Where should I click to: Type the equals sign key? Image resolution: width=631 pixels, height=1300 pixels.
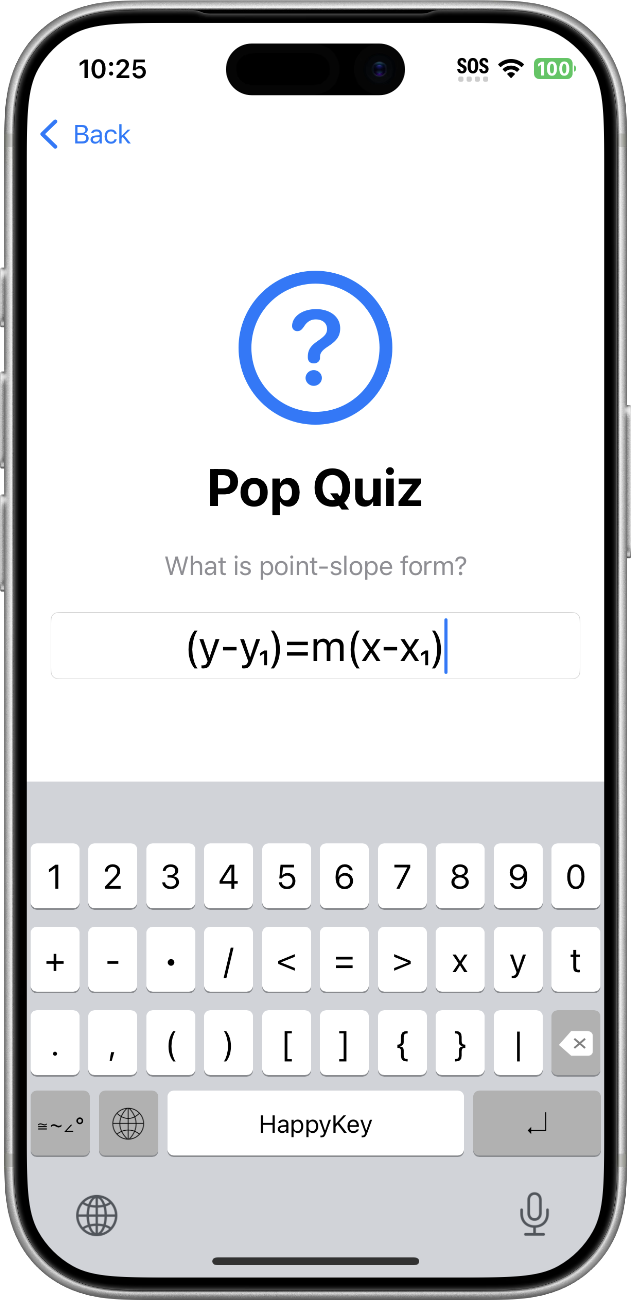point(344,961)
